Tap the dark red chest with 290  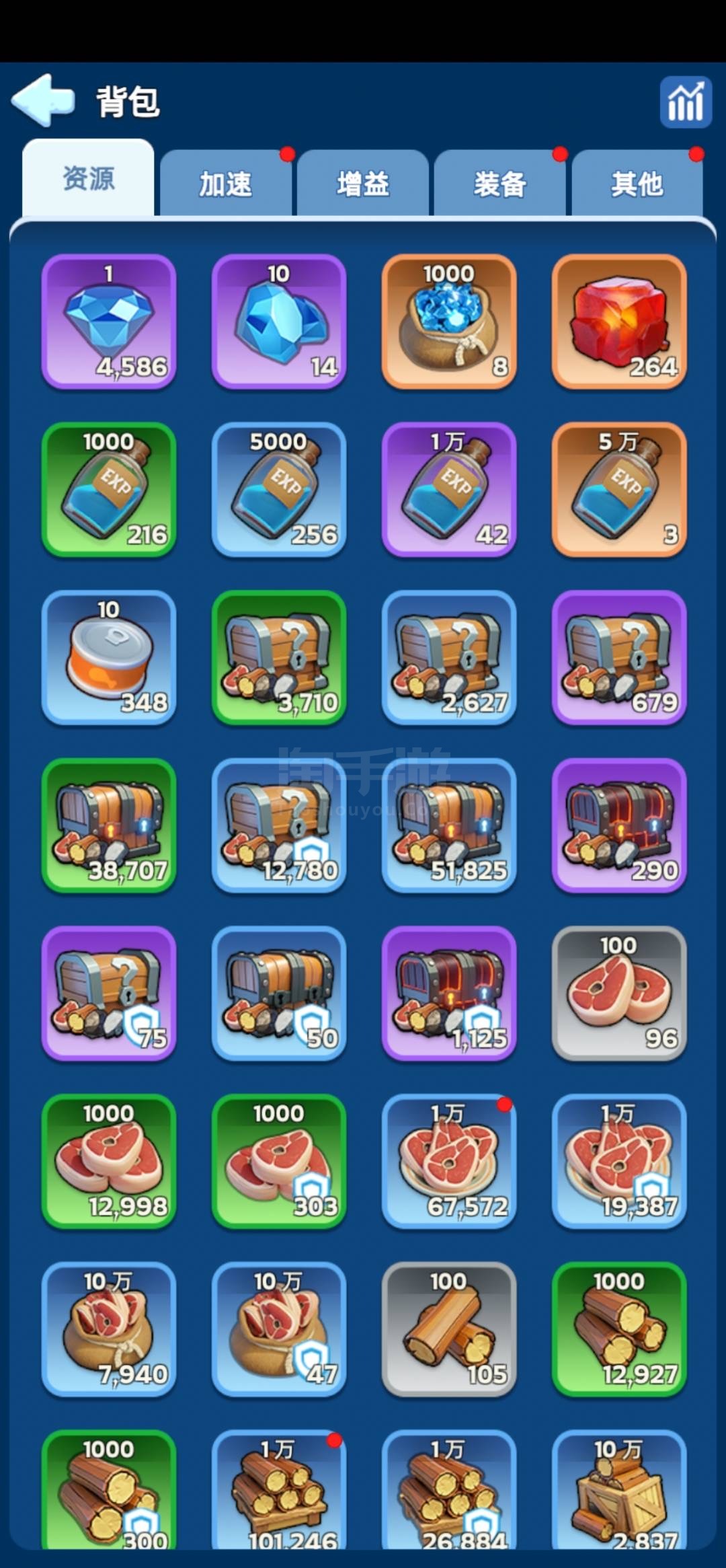click(x=619, y=825)
